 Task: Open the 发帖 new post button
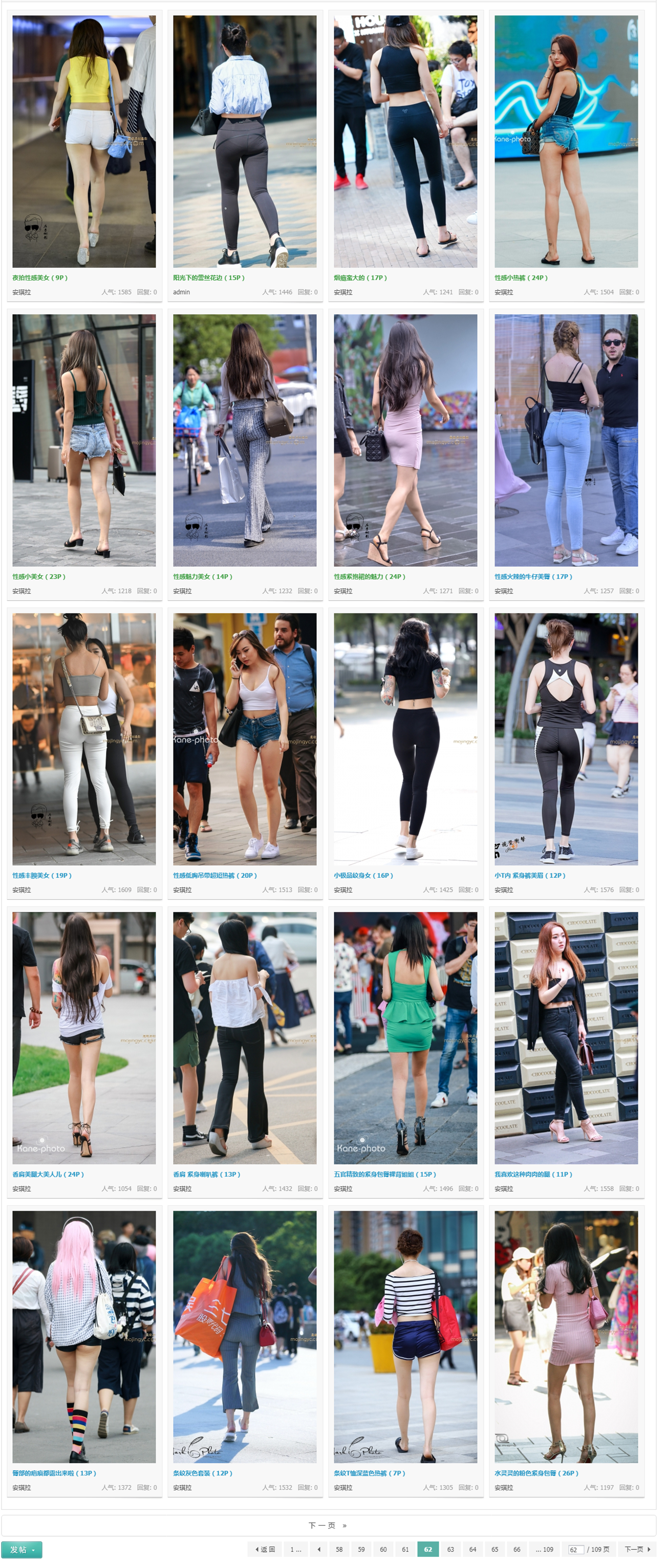22,1549
